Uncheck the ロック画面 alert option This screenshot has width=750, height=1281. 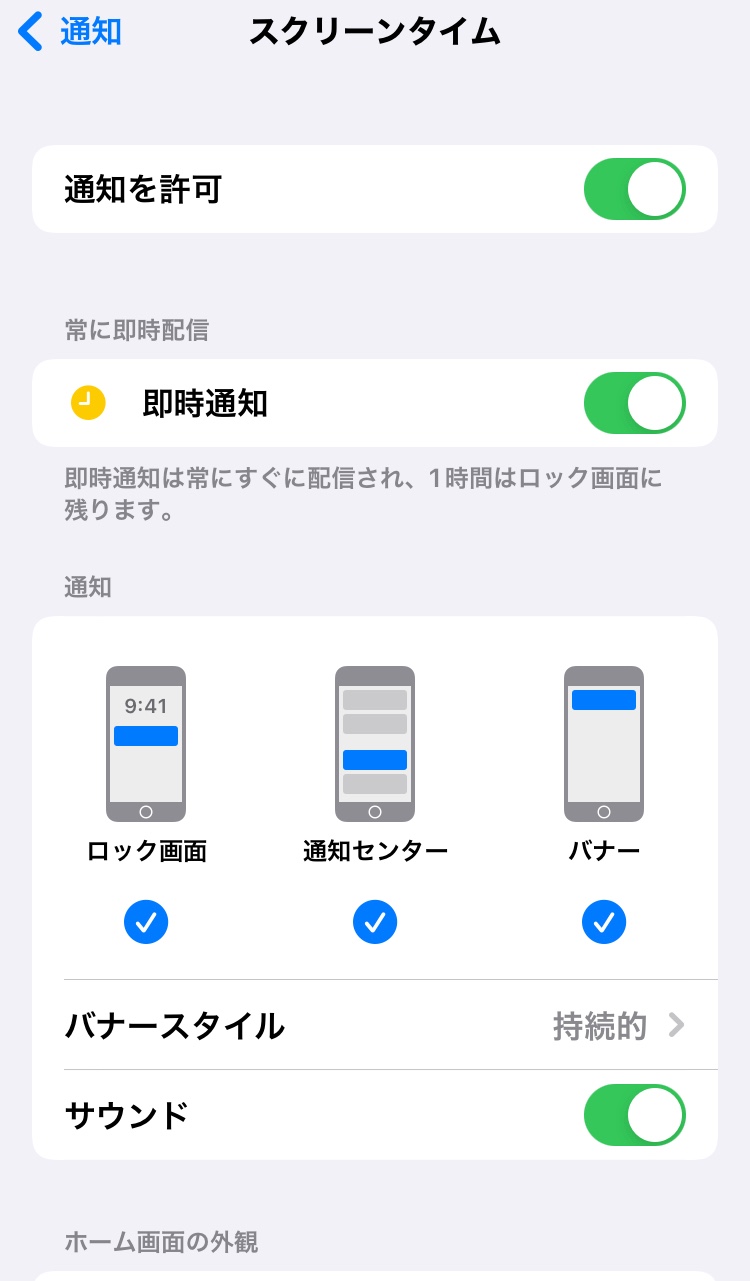[146, 922]
